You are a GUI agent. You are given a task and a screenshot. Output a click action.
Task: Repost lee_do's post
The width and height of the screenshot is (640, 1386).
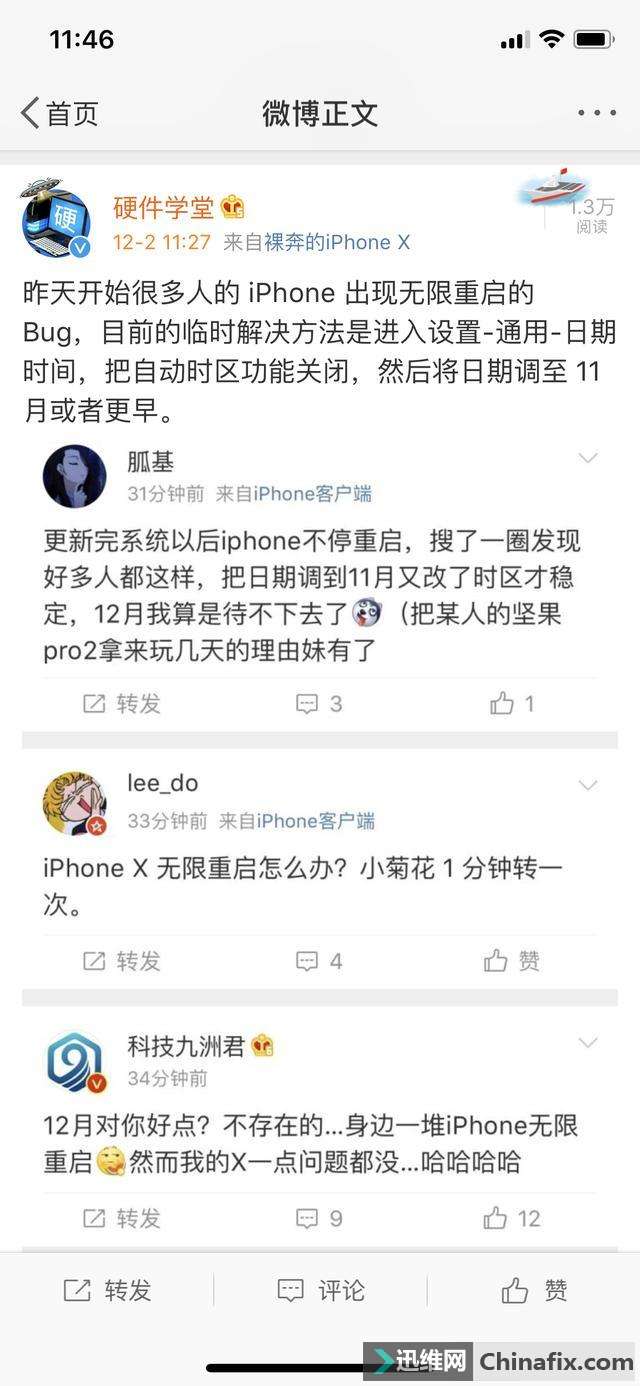tap(122, 961)
